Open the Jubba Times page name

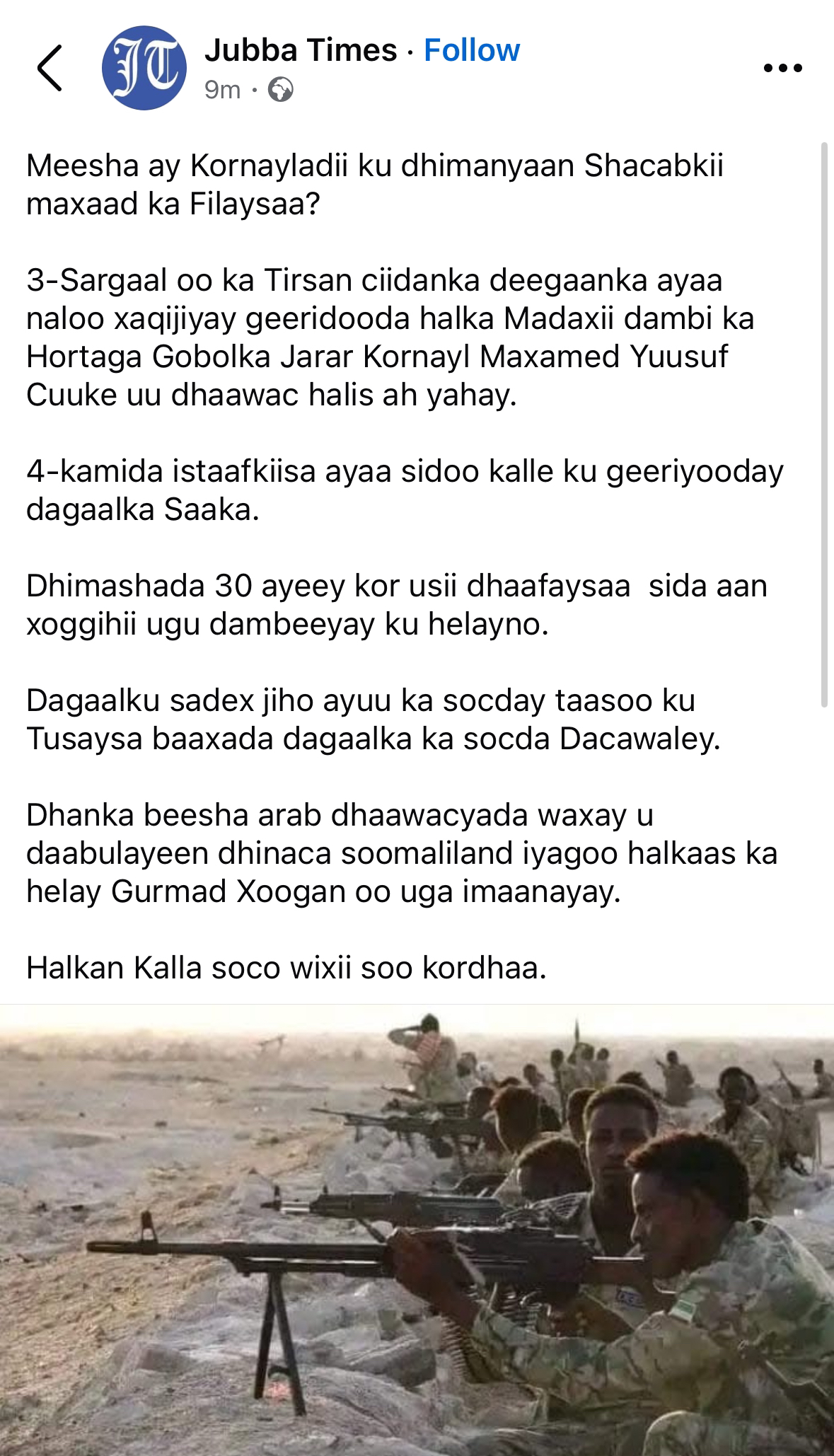tap(301, 51)
